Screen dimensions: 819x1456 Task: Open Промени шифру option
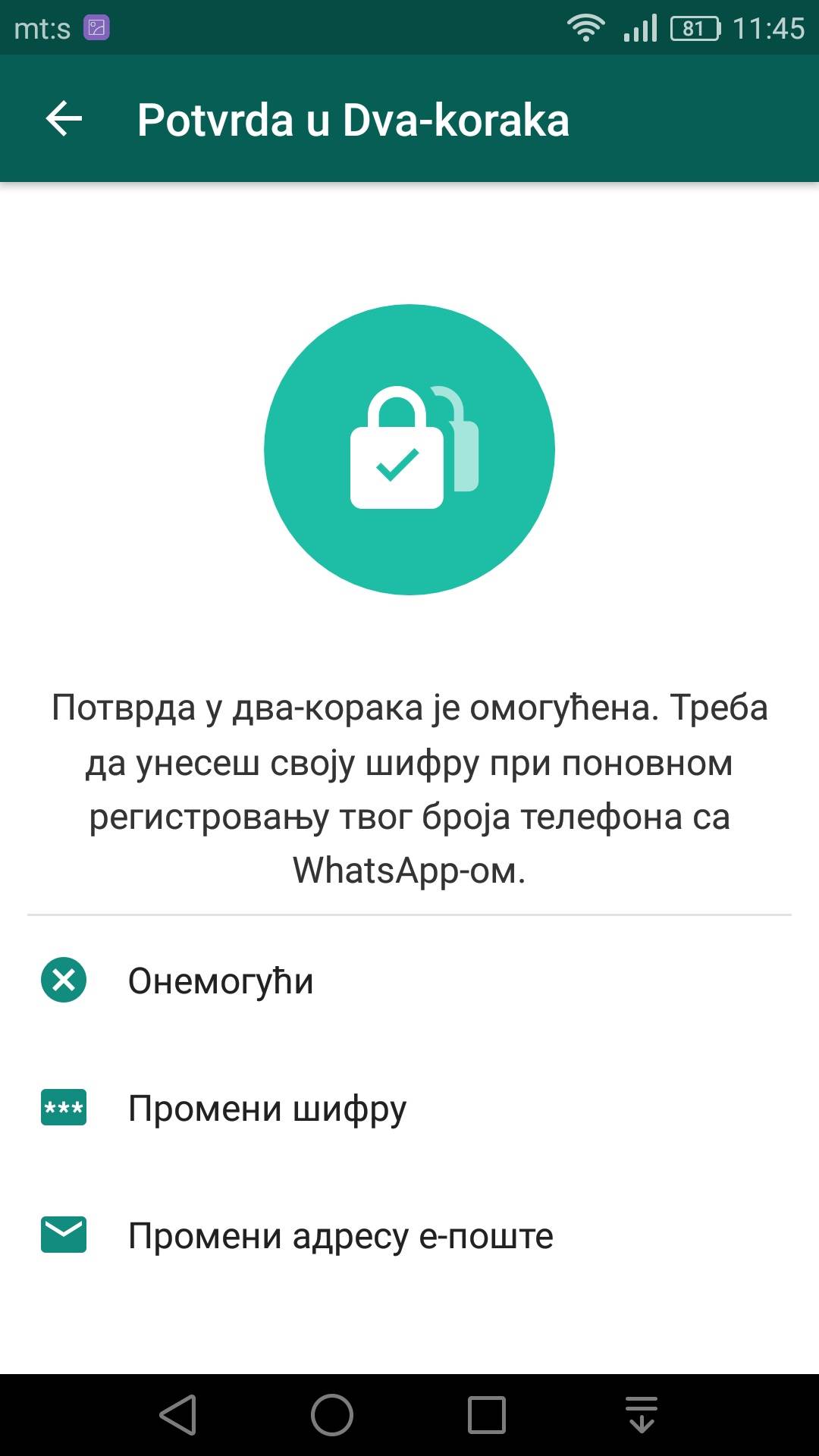tap(267, 1109)
